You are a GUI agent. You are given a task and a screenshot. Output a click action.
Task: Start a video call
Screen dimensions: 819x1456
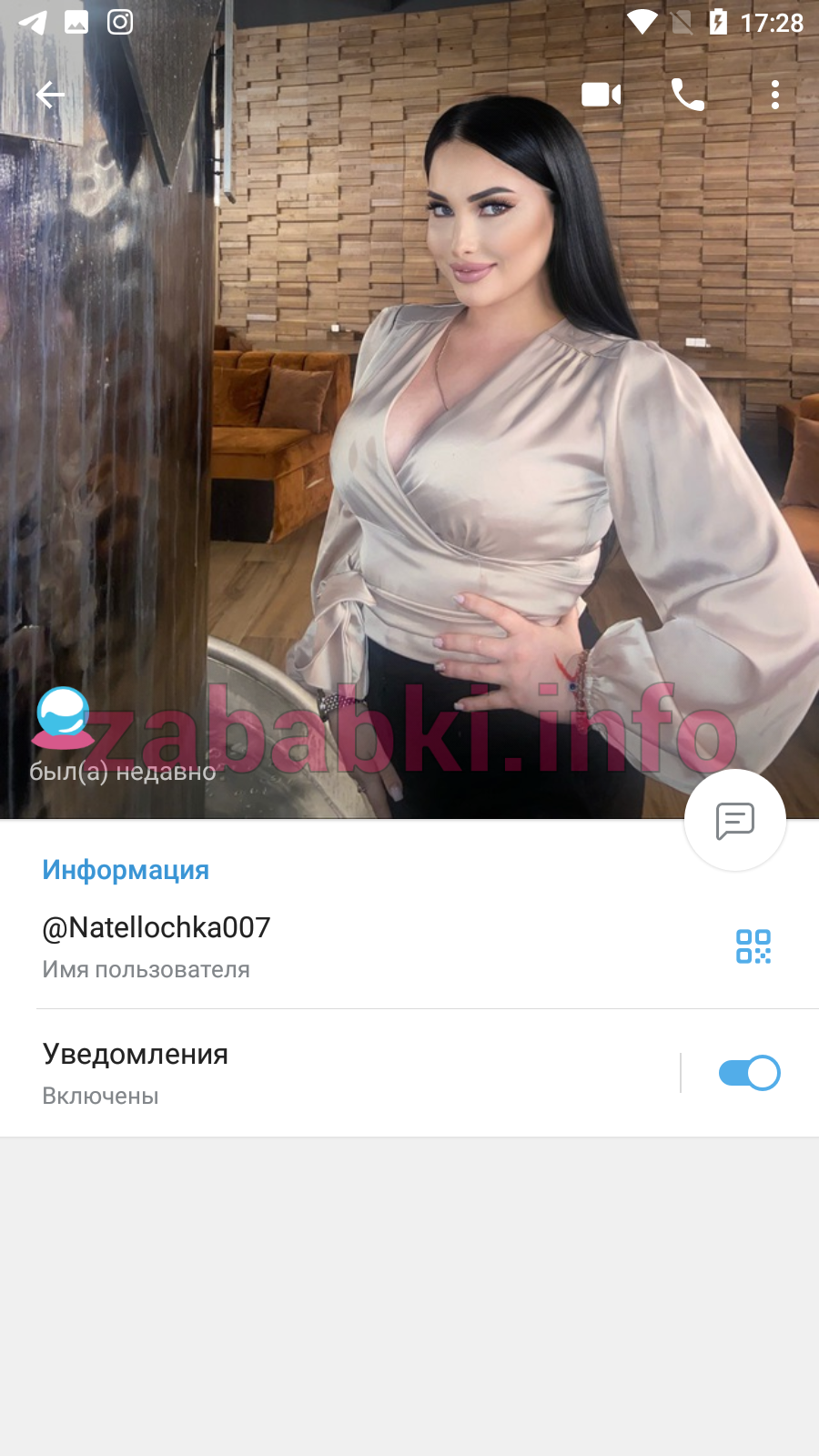tap(602, 95)
